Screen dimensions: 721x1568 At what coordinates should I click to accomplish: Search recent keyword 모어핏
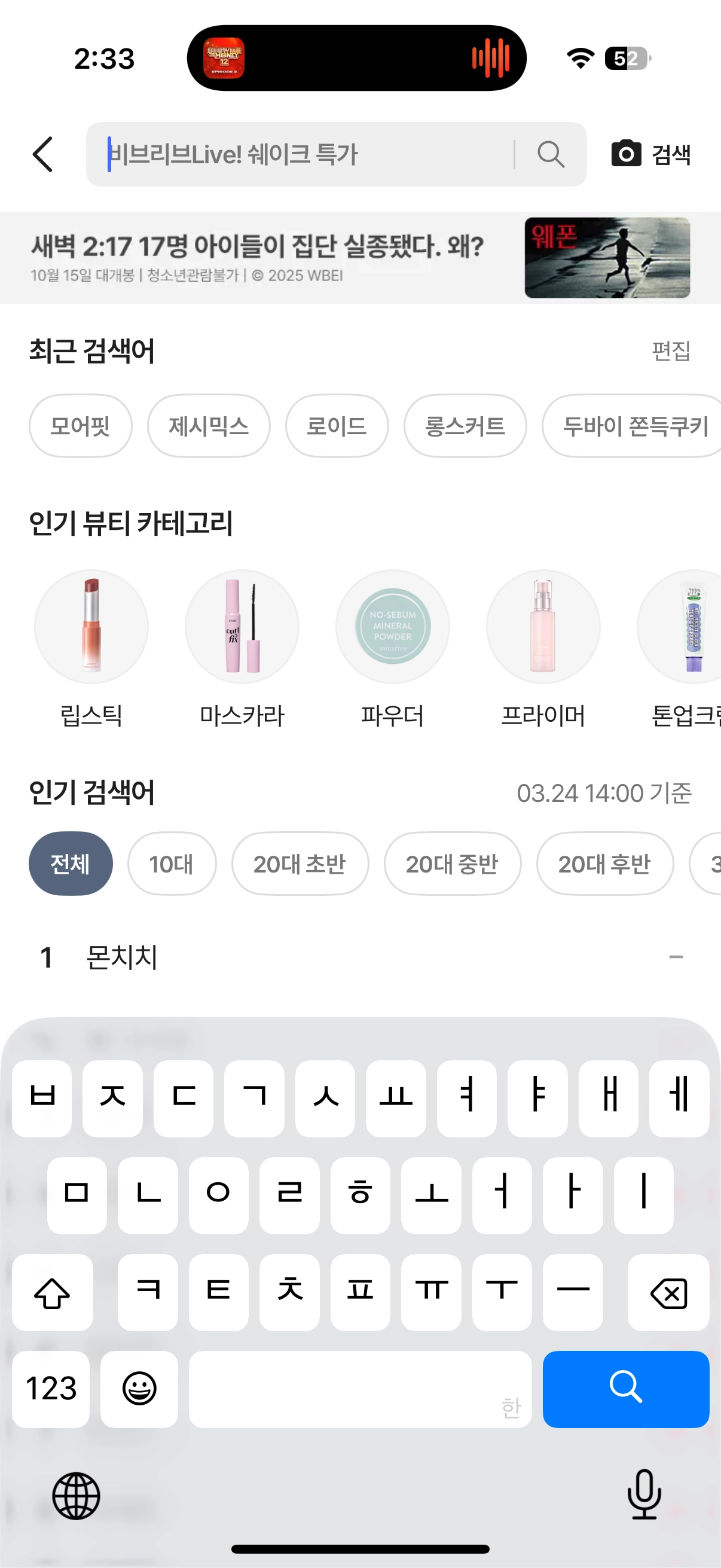click(80, 426)
